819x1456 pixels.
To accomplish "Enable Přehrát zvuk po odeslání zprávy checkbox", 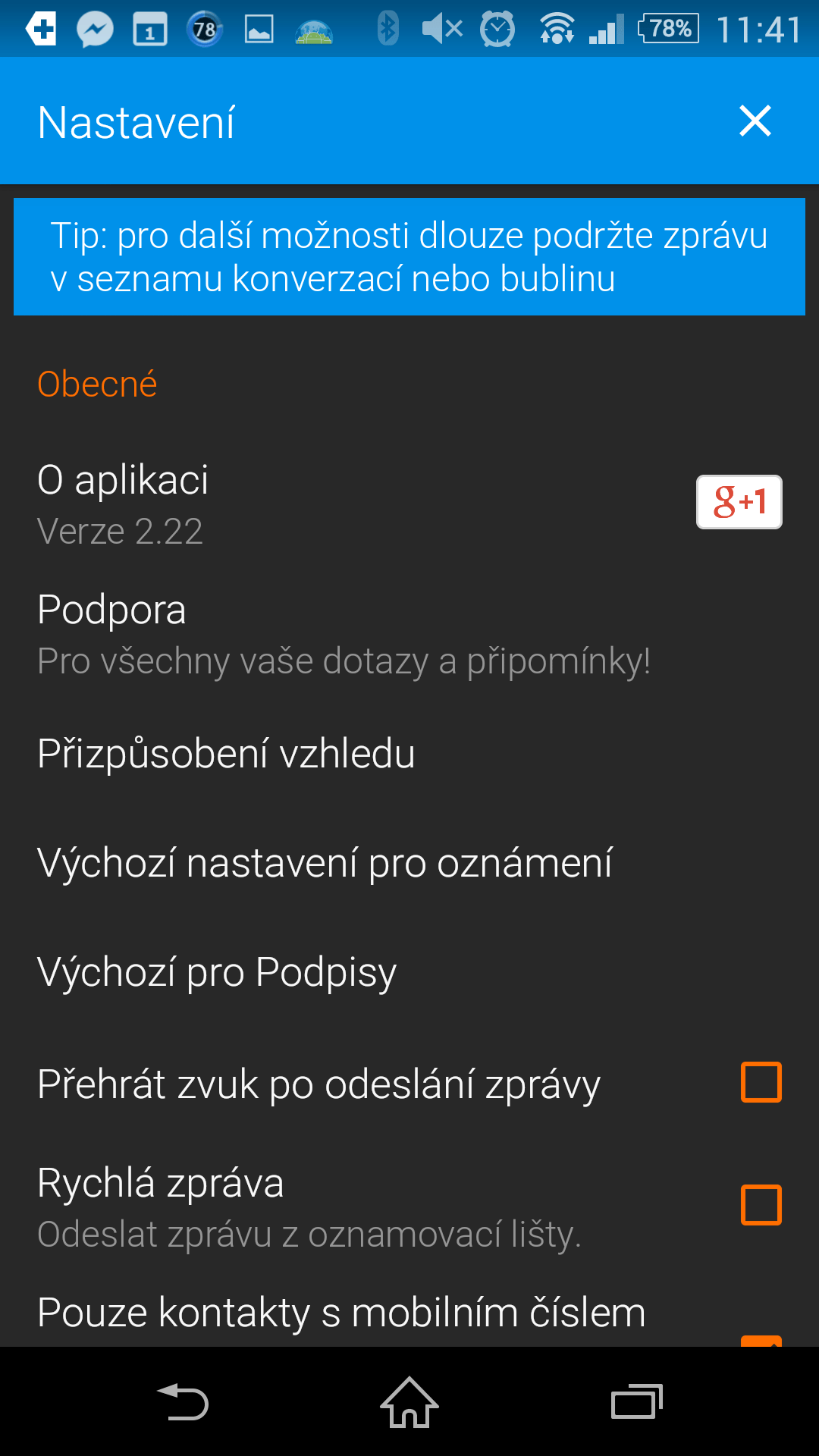I will coord(761,1082).
